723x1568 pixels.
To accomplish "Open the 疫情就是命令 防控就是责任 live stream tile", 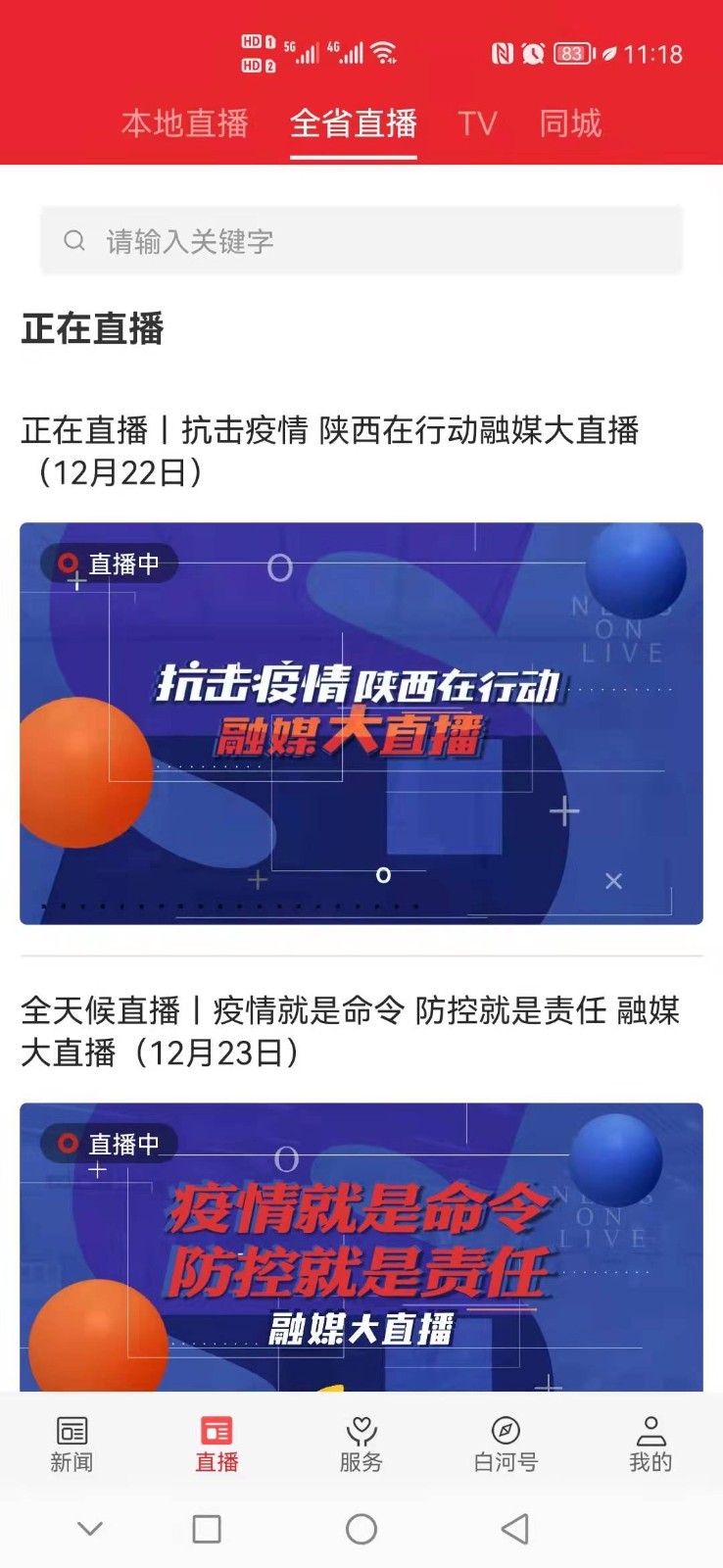I will tap(361, 1247).
